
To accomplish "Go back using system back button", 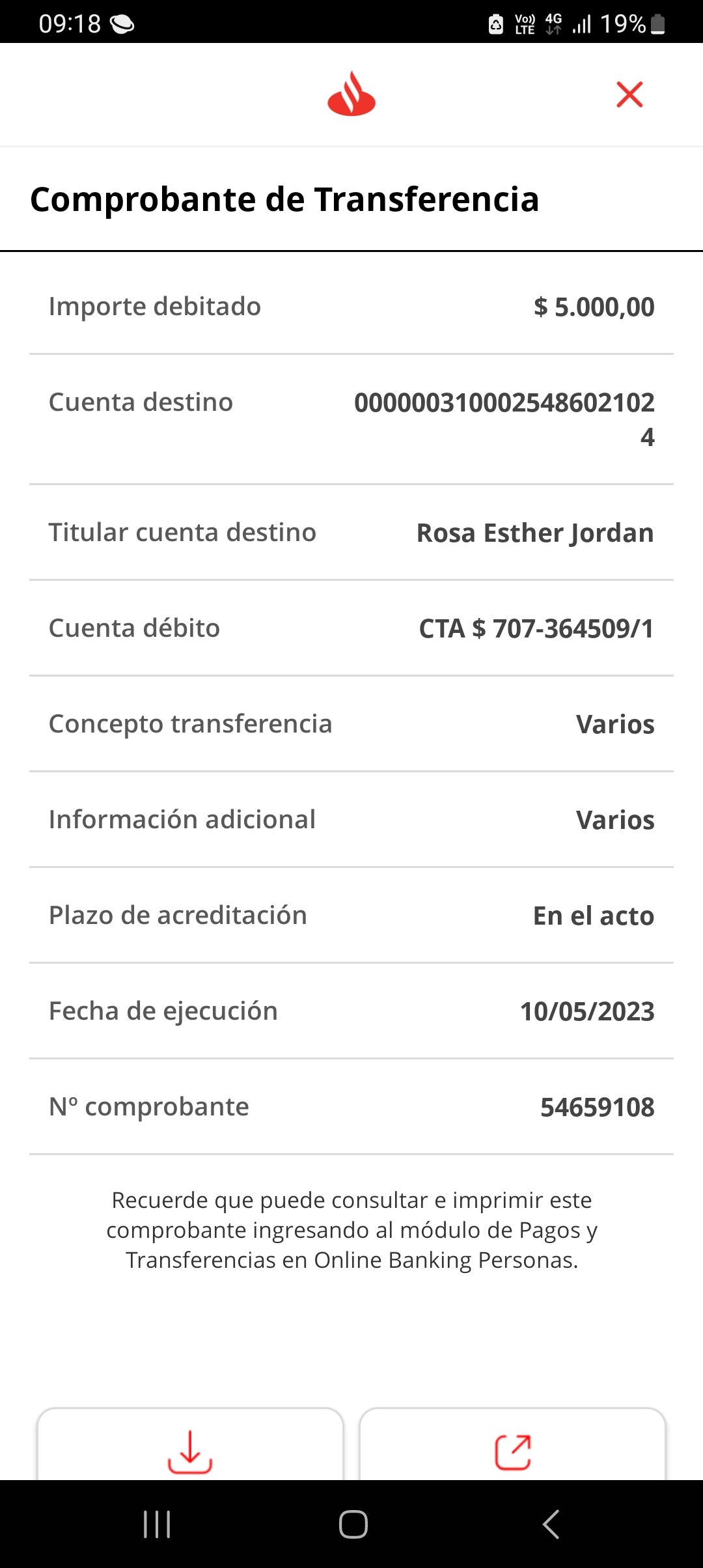I will (x=551, y=1524).
